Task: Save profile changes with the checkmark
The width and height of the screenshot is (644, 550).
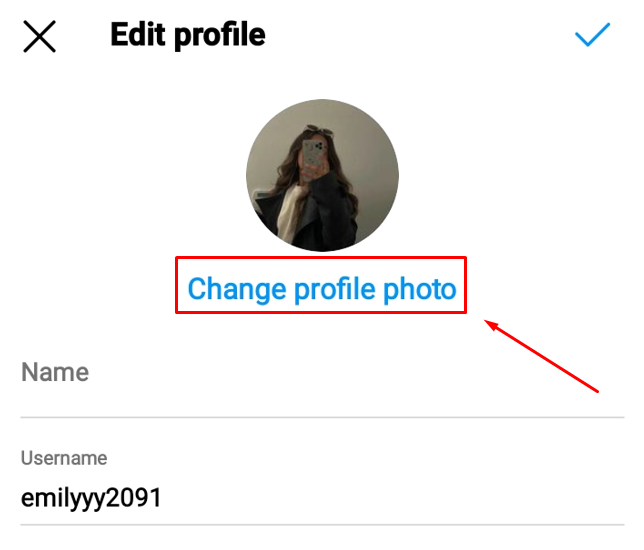Action: (x=592, y=36)
